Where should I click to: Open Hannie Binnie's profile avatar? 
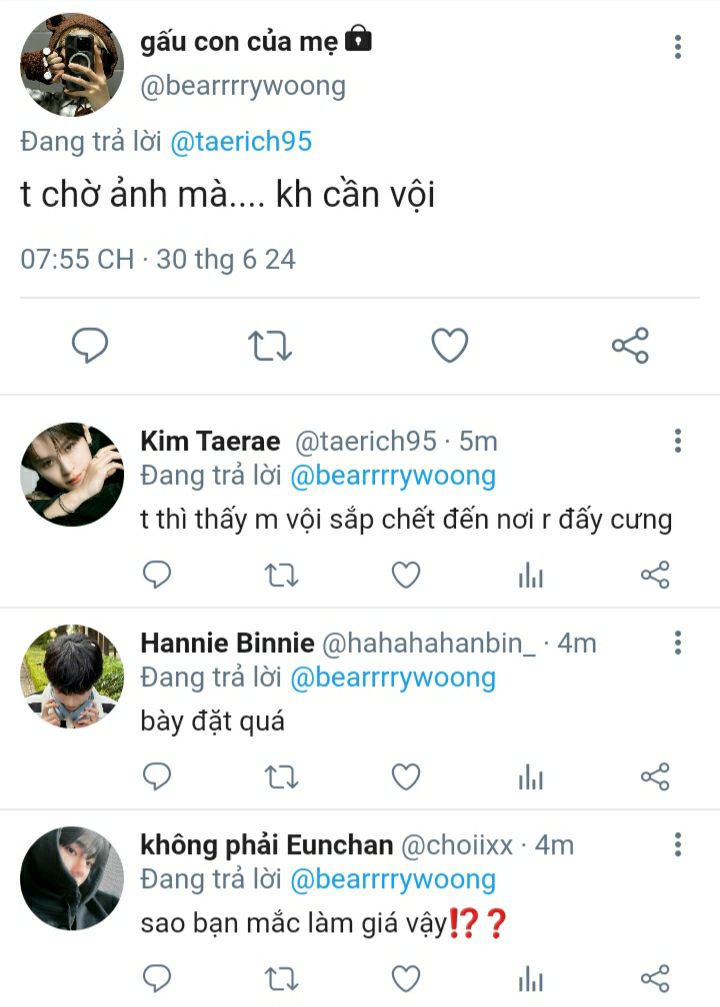71,675
